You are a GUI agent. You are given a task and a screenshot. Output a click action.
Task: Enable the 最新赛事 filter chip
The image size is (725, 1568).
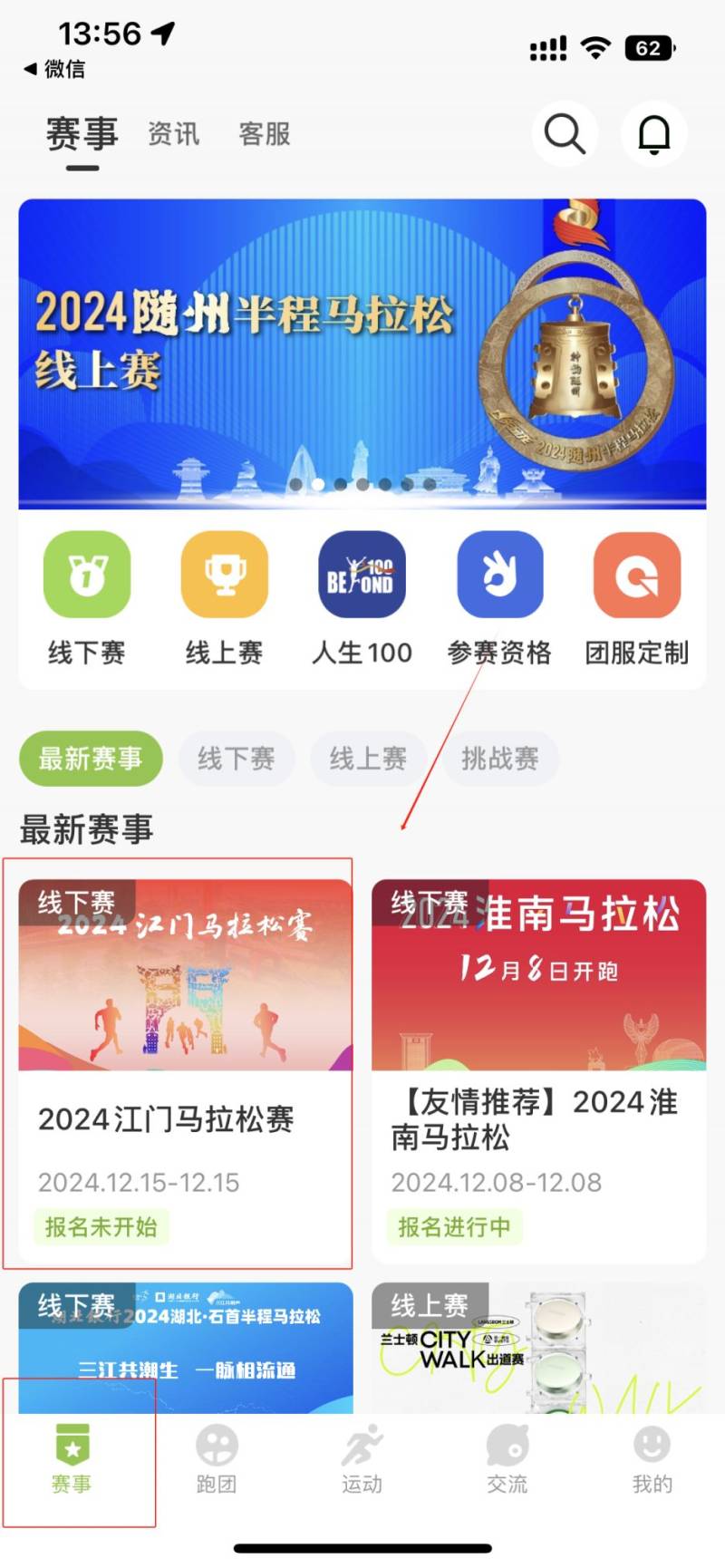(x=91, y=760)
